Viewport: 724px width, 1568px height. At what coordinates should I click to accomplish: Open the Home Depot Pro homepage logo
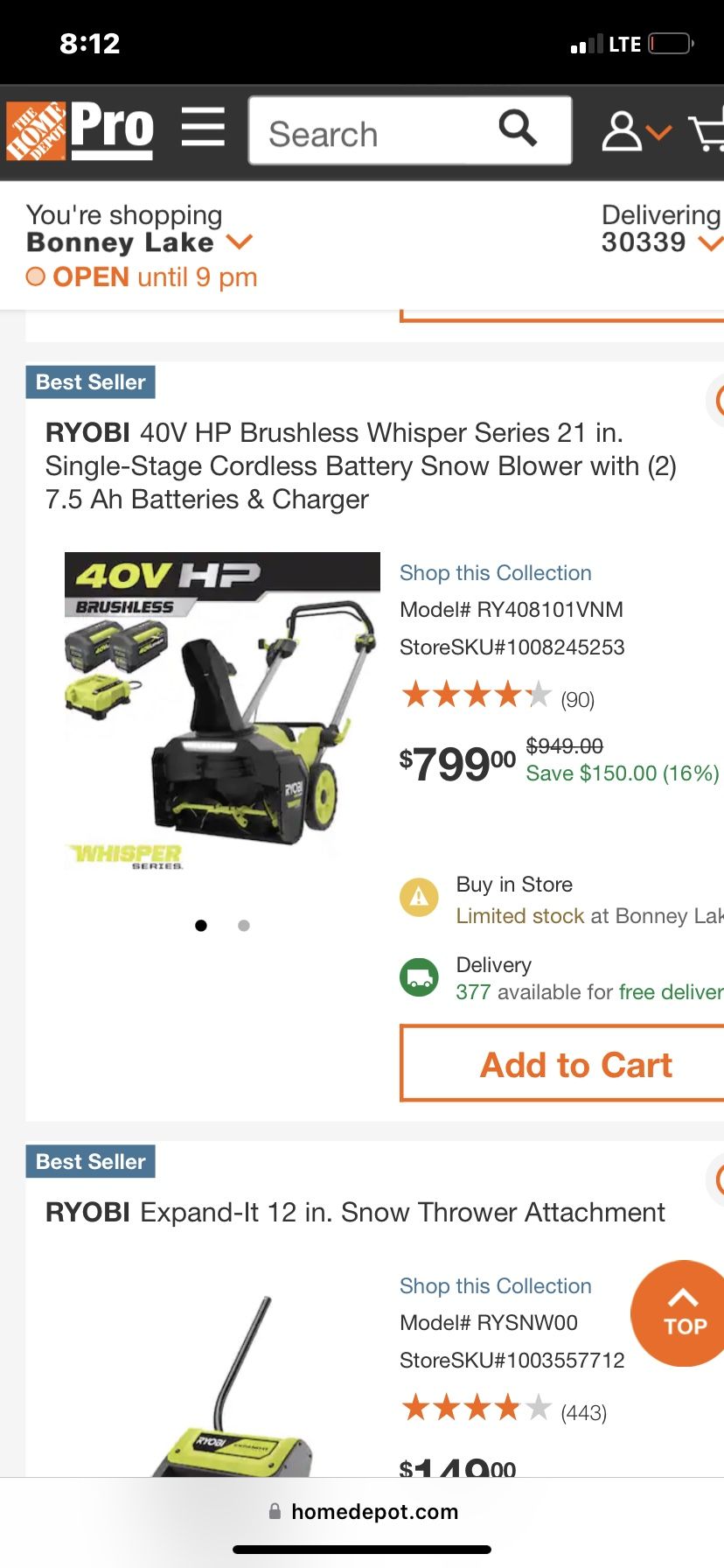tap(80, 131)
